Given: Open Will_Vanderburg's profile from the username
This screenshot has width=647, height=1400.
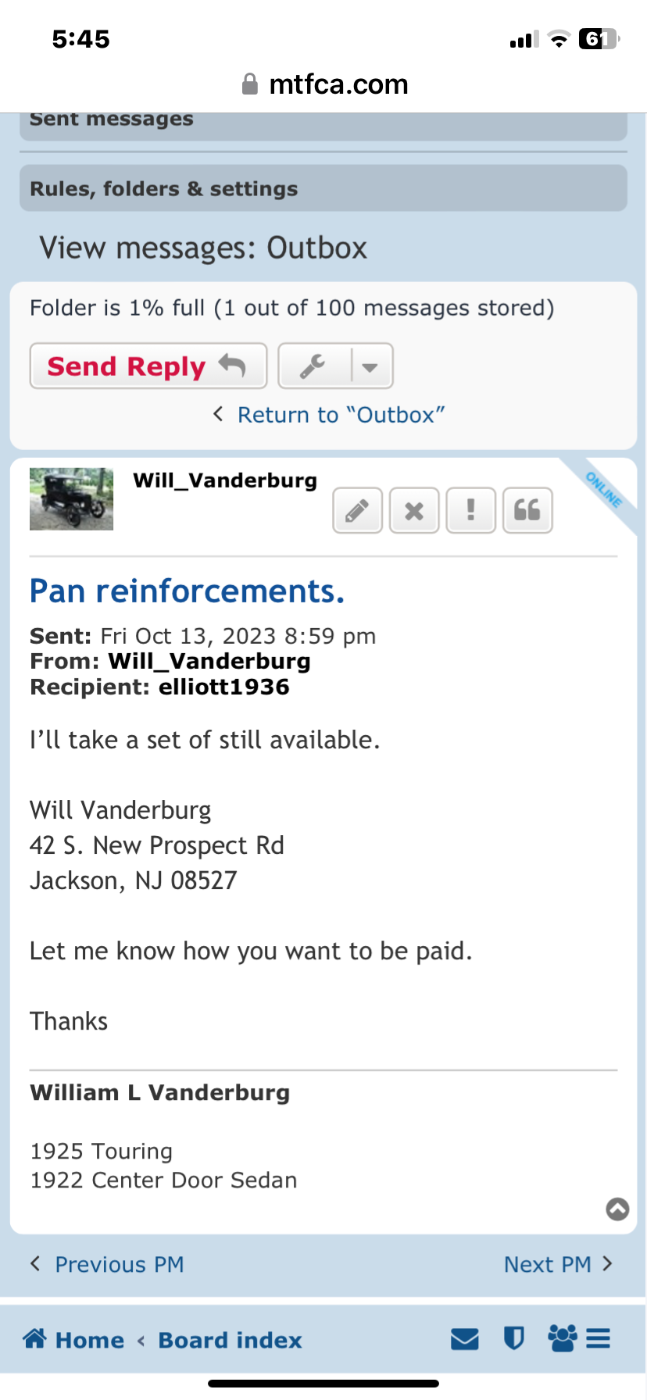Looking at the screenshot, I should pyautogui.click(x=225, y=480).
